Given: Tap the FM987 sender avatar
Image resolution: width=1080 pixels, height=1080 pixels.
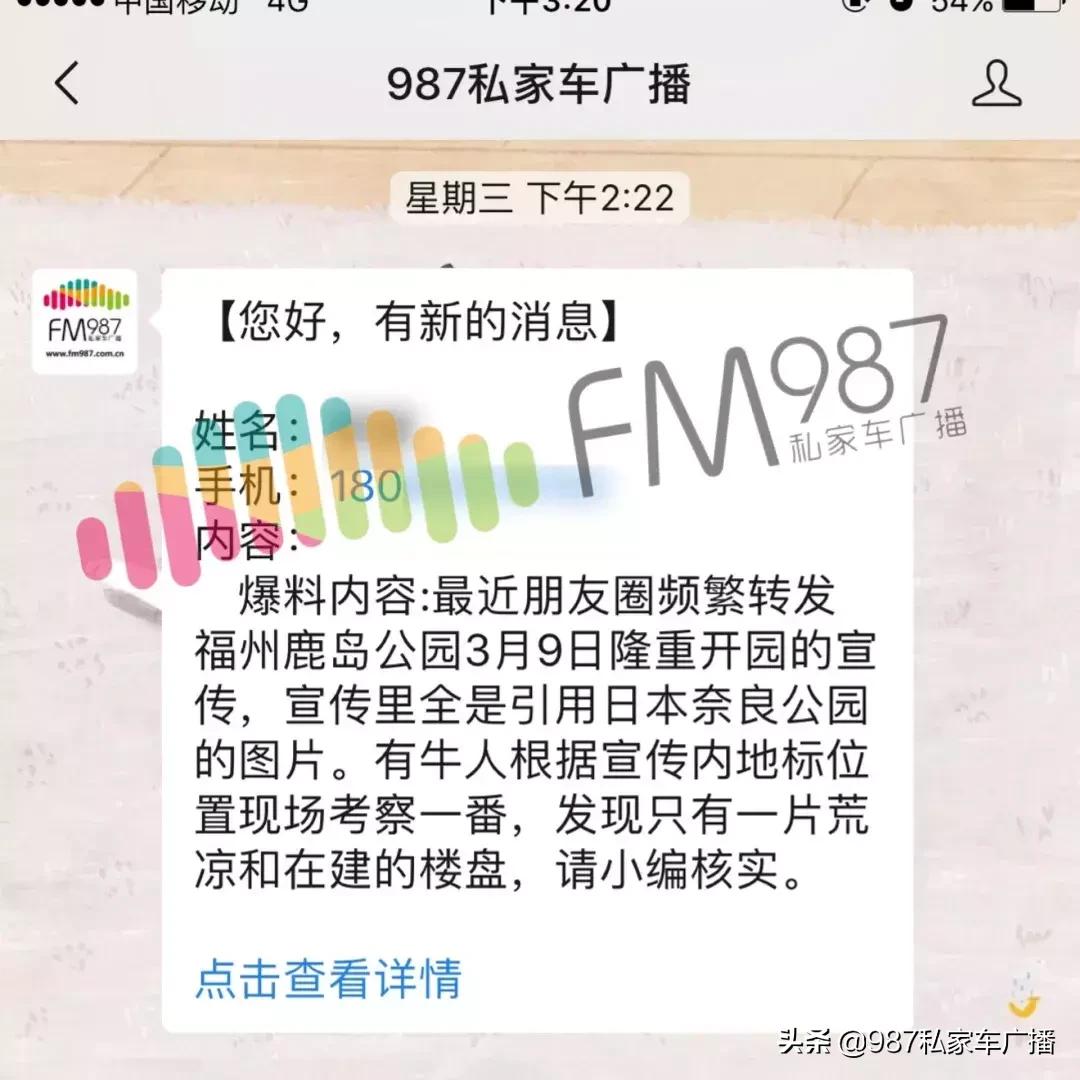Looking at the screenshot, I should [x=85, y=321].
